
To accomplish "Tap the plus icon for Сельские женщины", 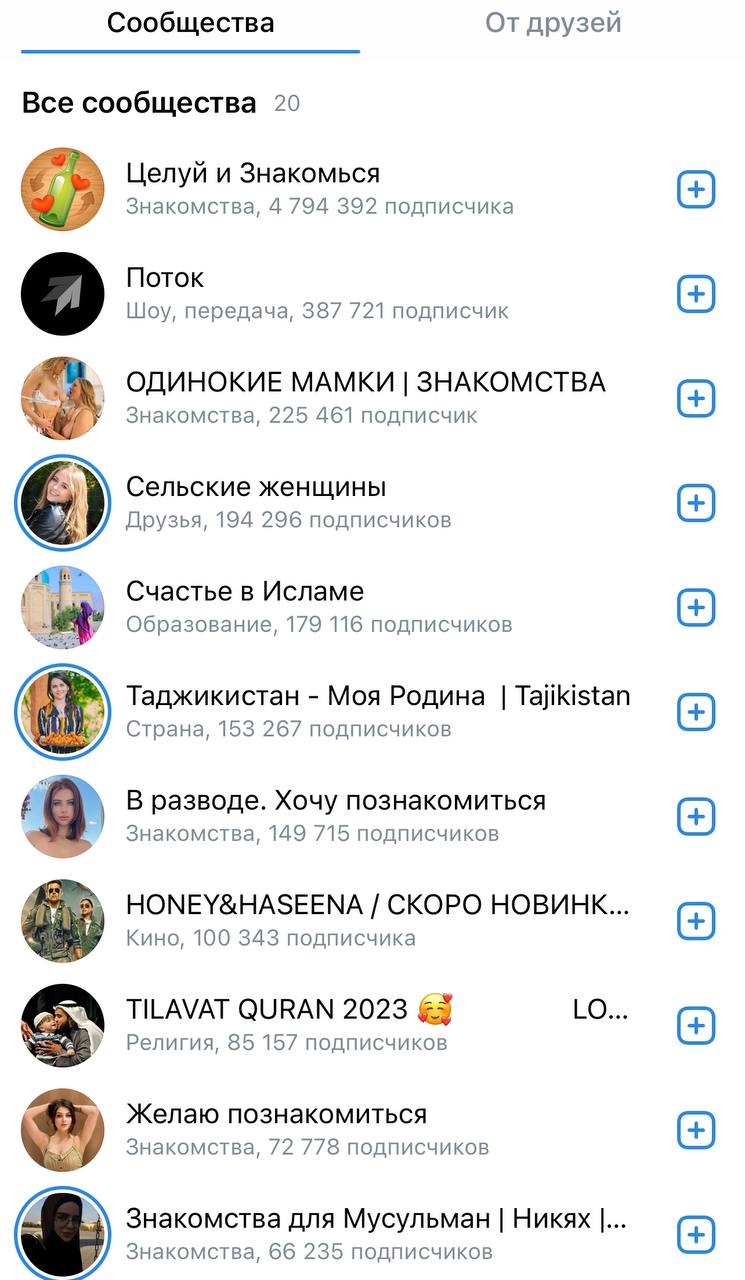I will (696, 503).
